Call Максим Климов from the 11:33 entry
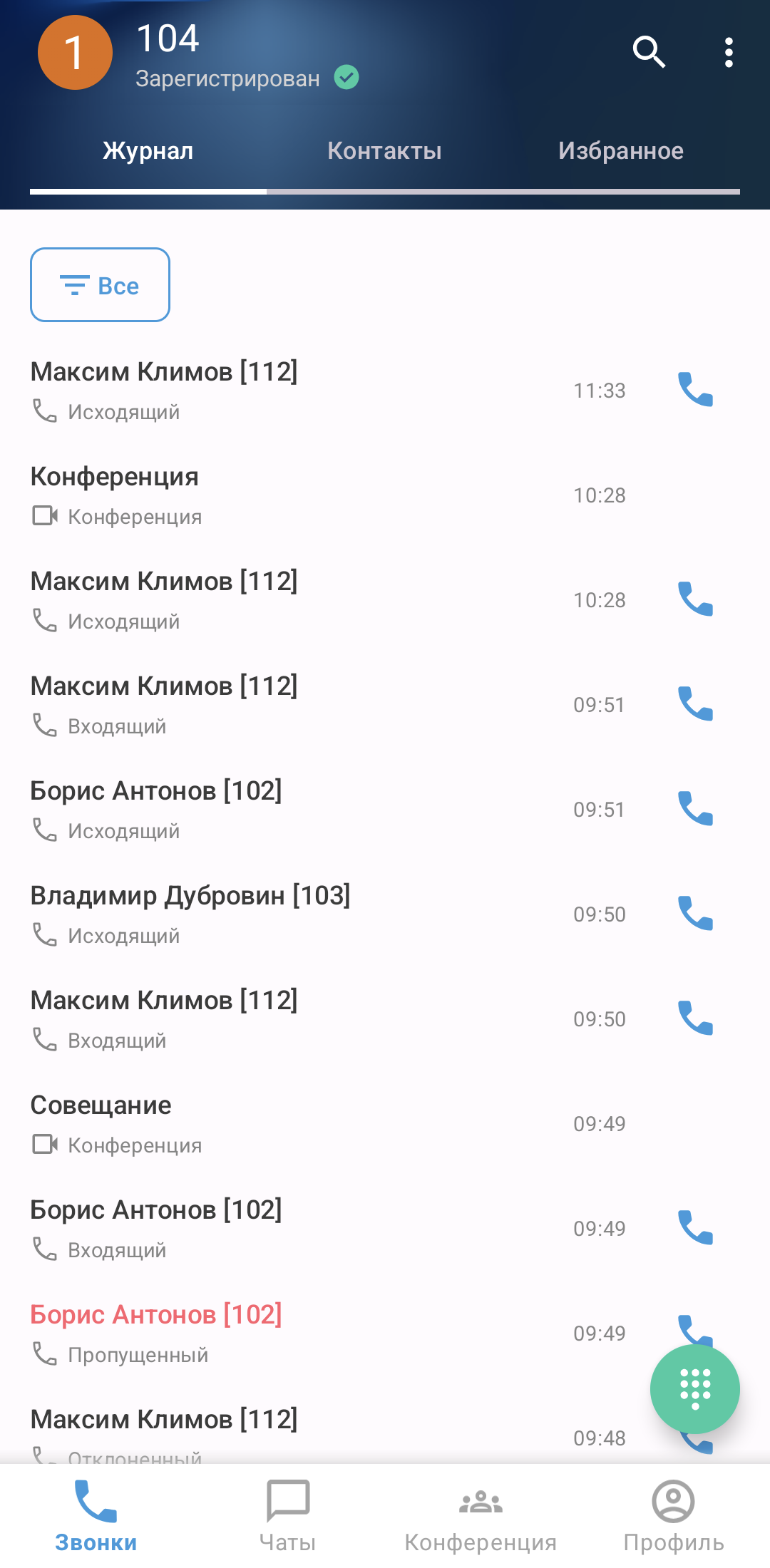The image size is (770, 1568). [x=695, y=390]
